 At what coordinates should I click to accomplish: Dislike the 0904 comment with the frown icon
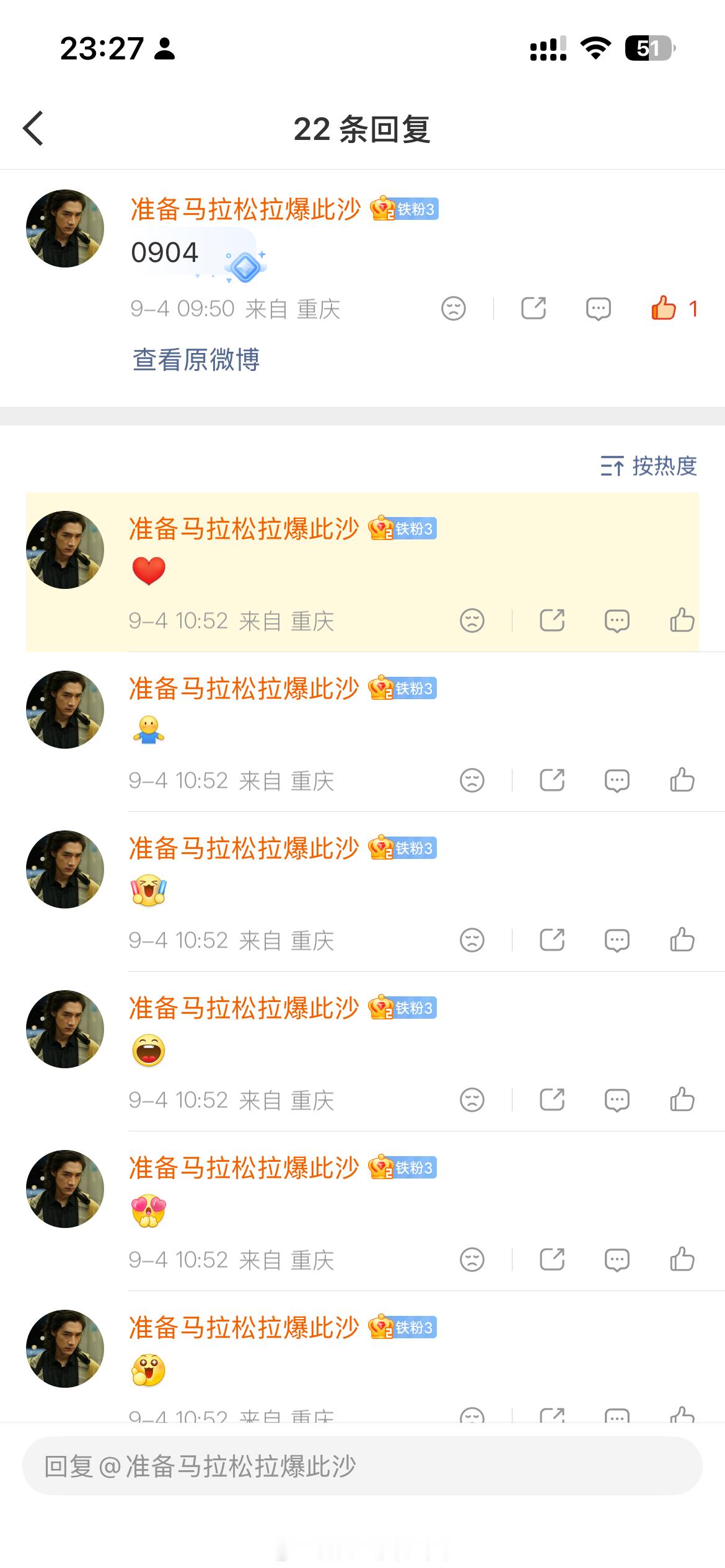click(x=454, y=308)
